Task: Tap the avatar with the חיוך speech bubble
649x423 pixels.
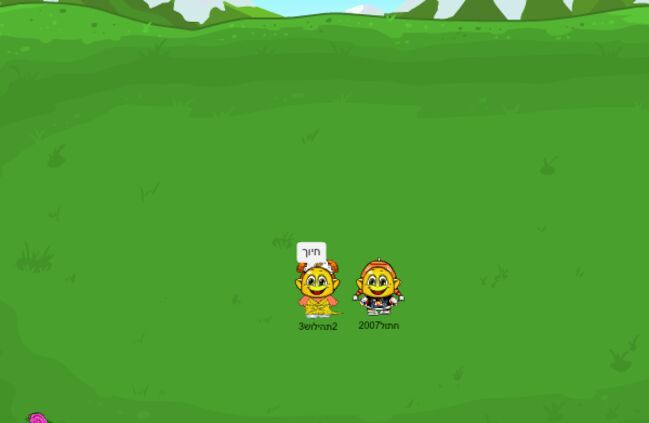Action: [x=317, y=291]
